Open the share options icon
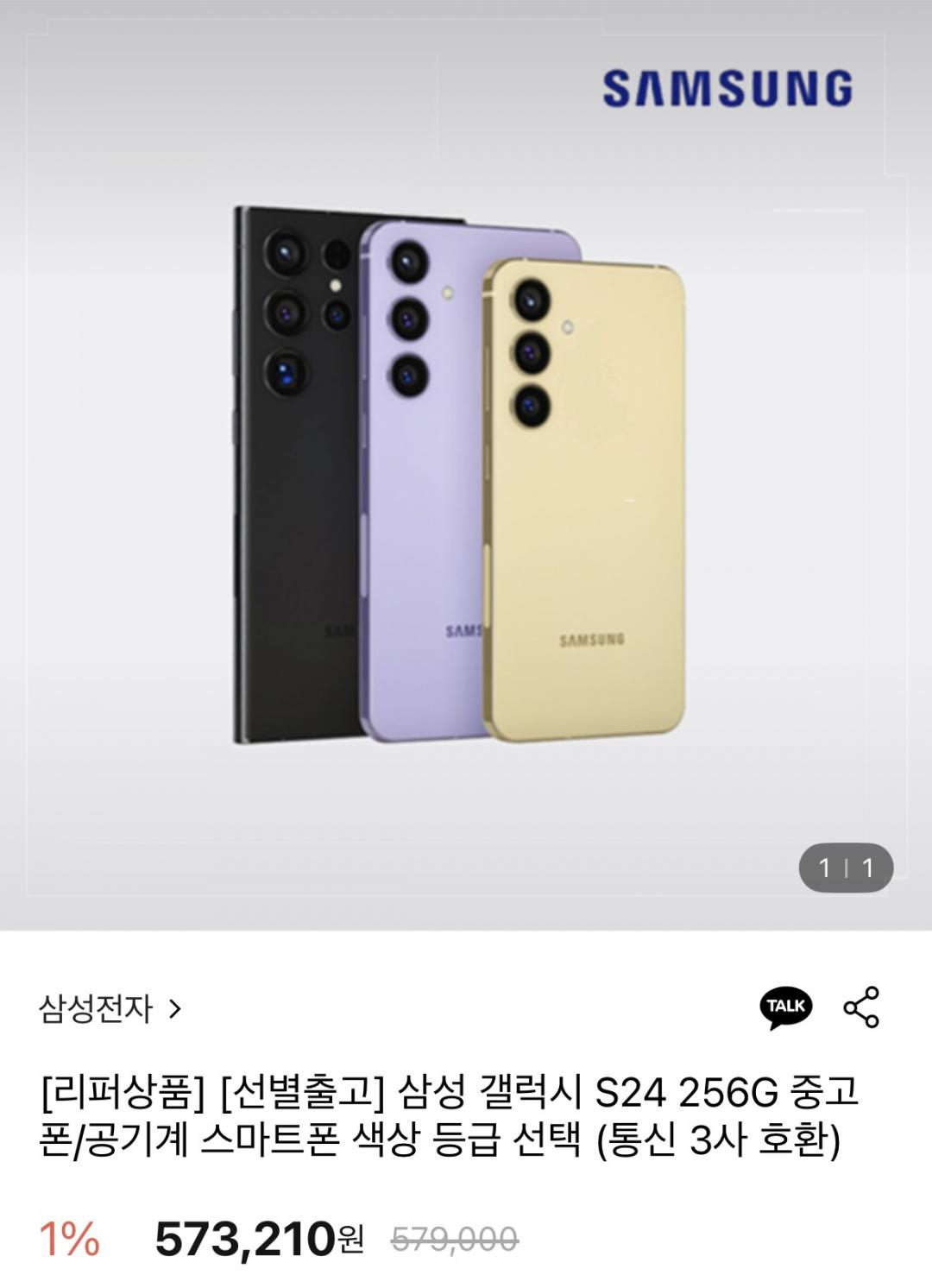The height and width of the screenshot is (1288, 932). [860, 1007]
